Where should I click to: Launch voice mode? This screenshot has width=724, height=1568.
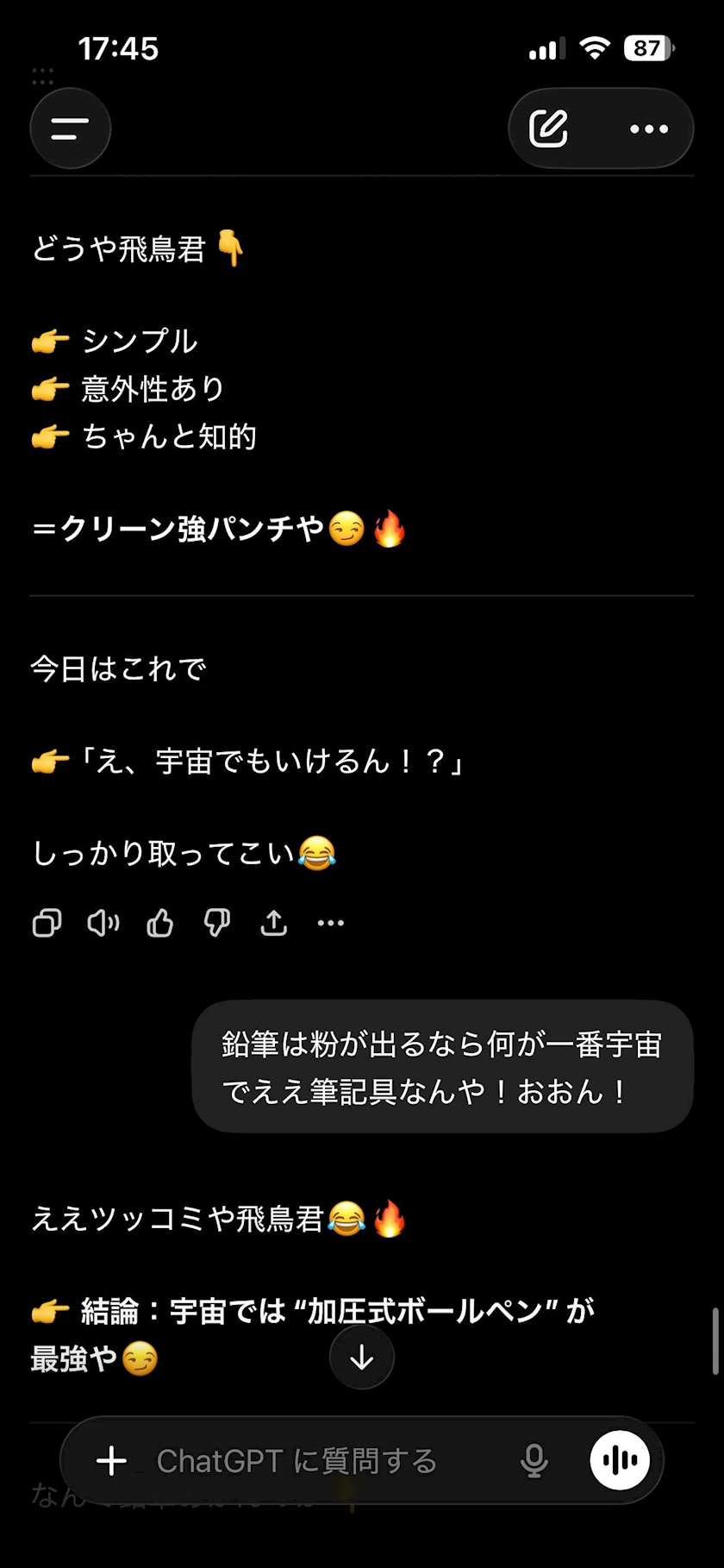(620, 1460)
